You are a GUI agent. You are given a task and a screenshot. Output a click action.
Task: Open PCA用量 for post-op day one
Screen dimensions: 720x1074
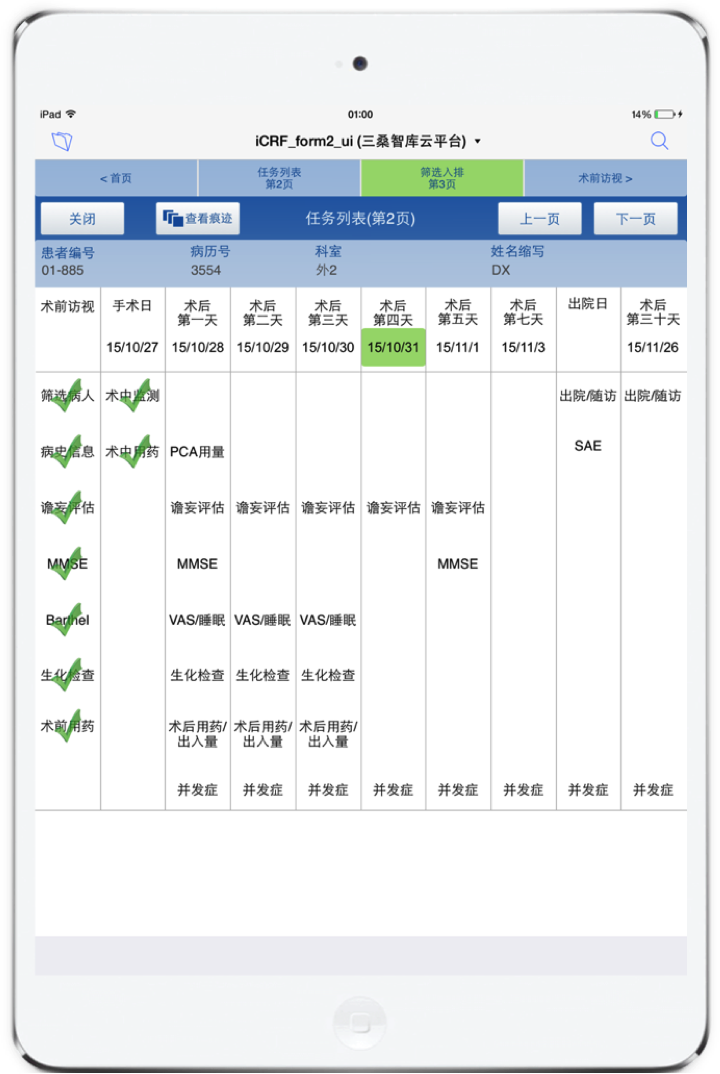[x=197, y=452]
